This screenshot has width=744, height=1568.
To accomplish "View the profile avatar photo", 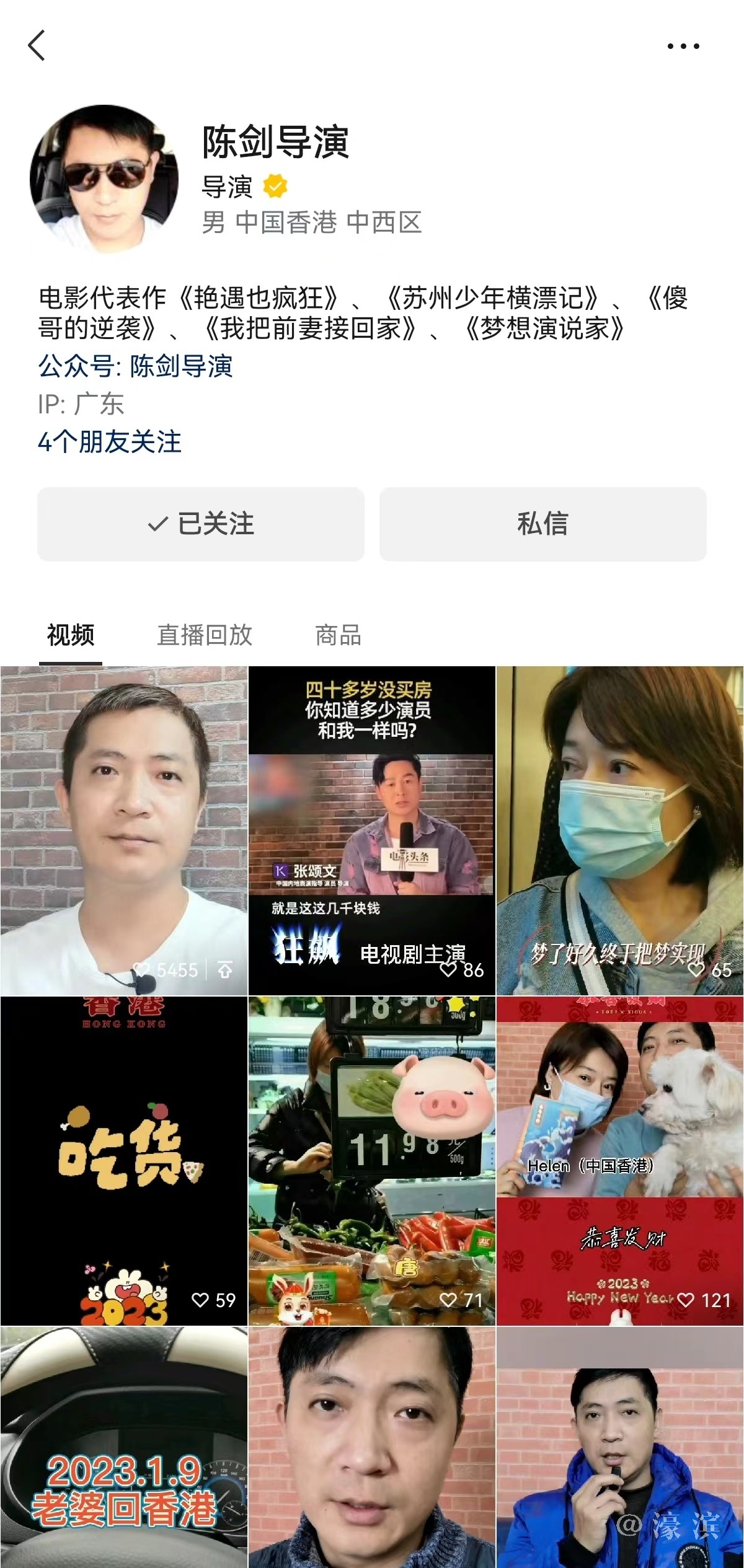I will [x=104, y=179].
